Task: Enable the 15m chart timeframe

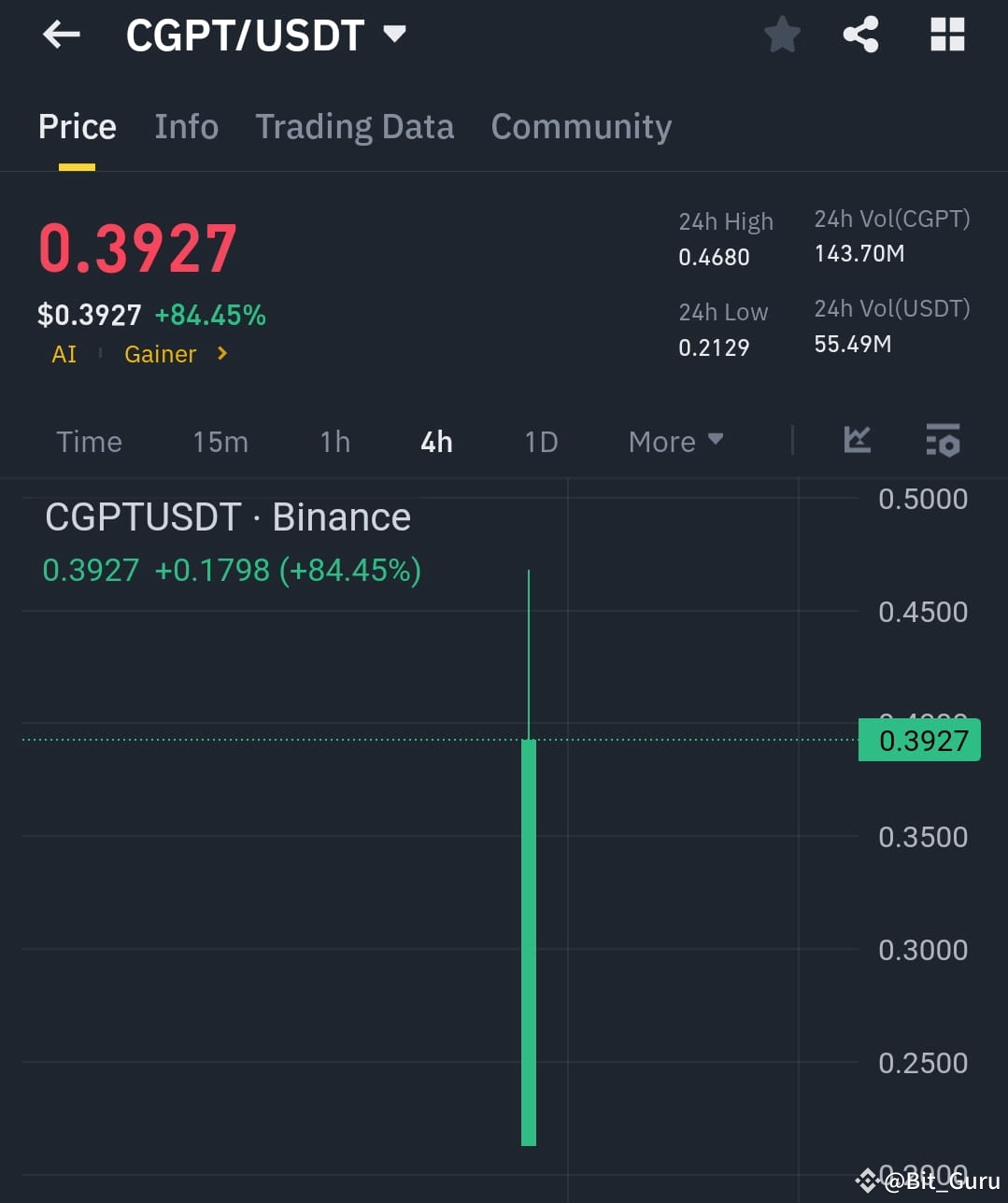Action: tap(220, 441)
